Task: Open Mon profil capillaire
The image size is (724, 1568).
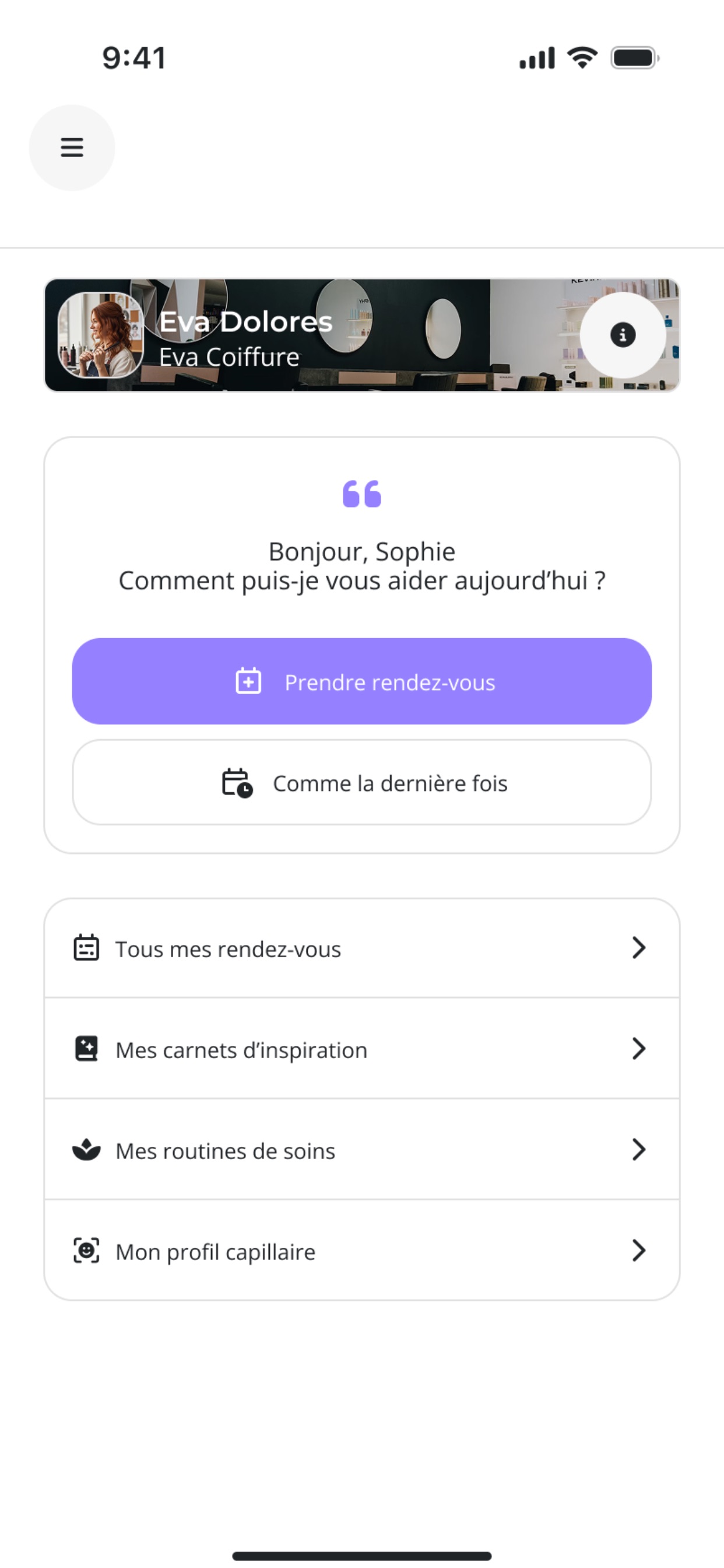Action: [362, 1251]
